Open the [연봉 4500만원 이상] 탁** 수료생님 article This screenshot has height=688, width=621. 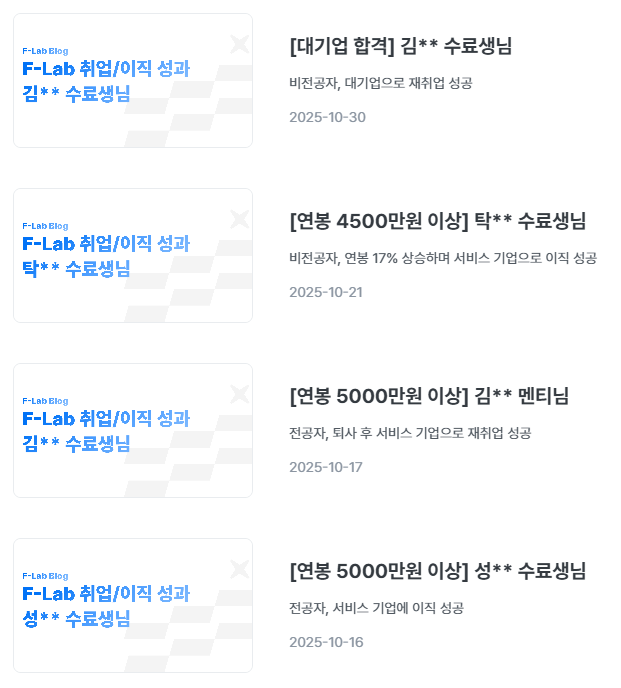click(437, 221)
